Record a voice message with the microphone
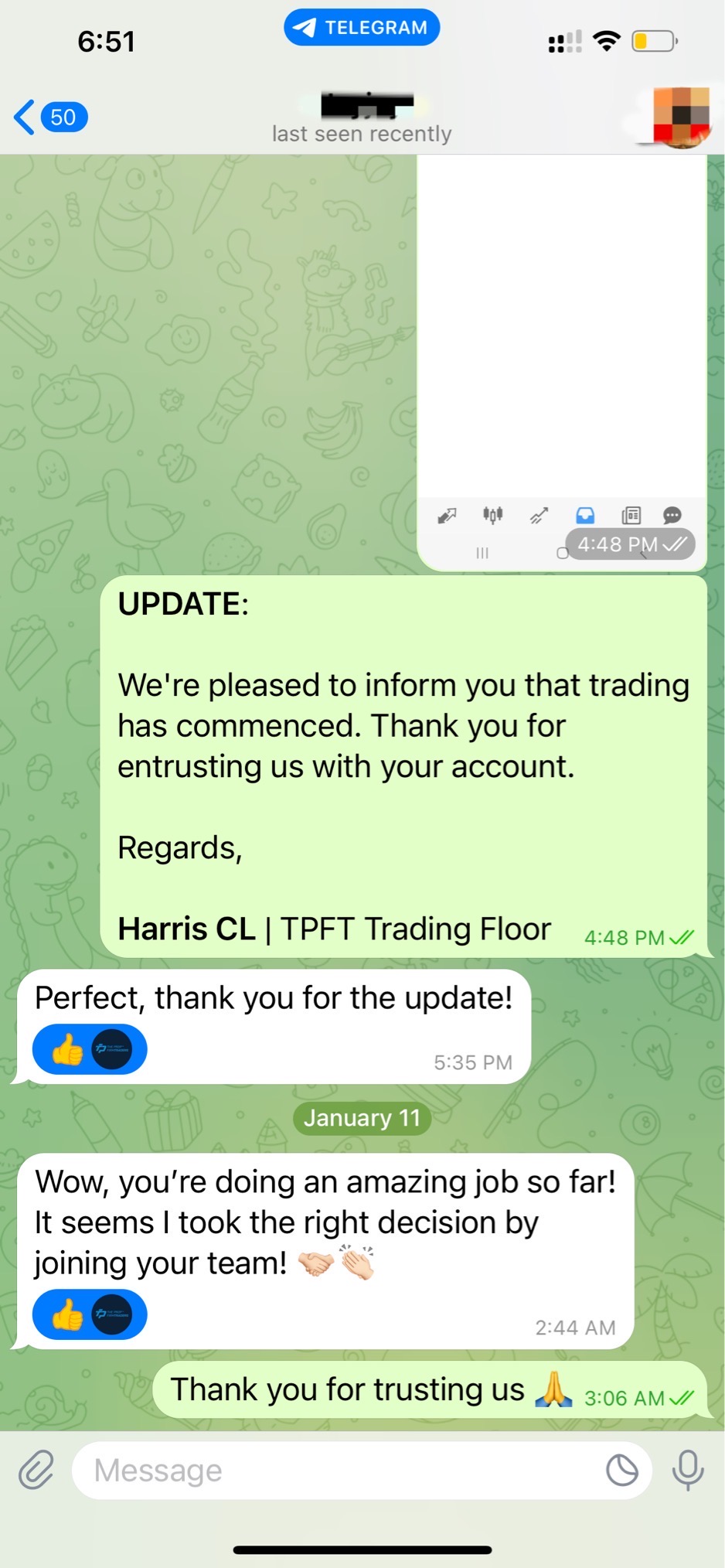This screenshot has height=1568, width=725. (x=687, y=1470)
